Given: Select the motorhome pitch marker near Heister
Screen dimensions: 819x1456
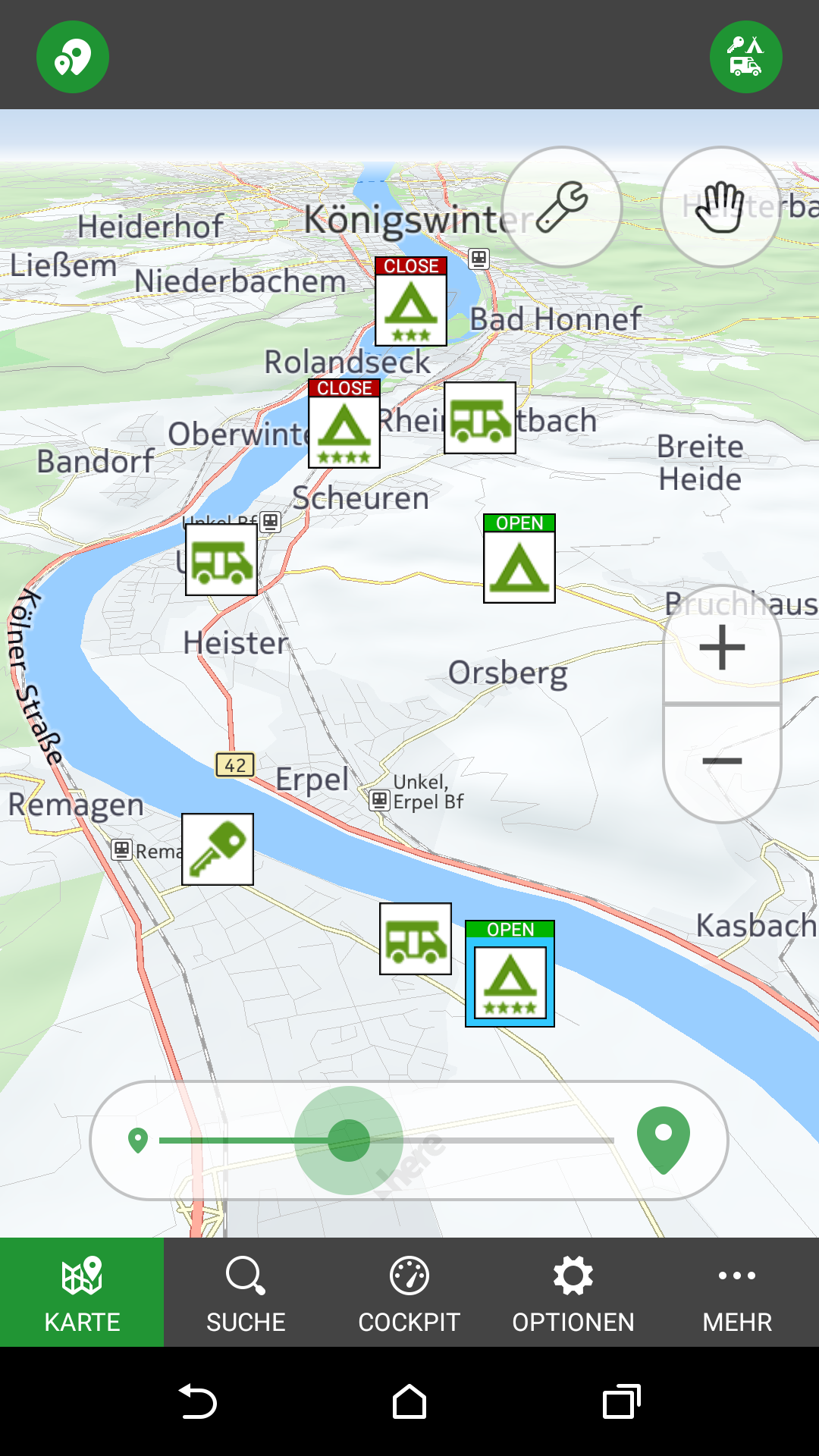Looking at the screenshot, I should click(x=221, y=560).
